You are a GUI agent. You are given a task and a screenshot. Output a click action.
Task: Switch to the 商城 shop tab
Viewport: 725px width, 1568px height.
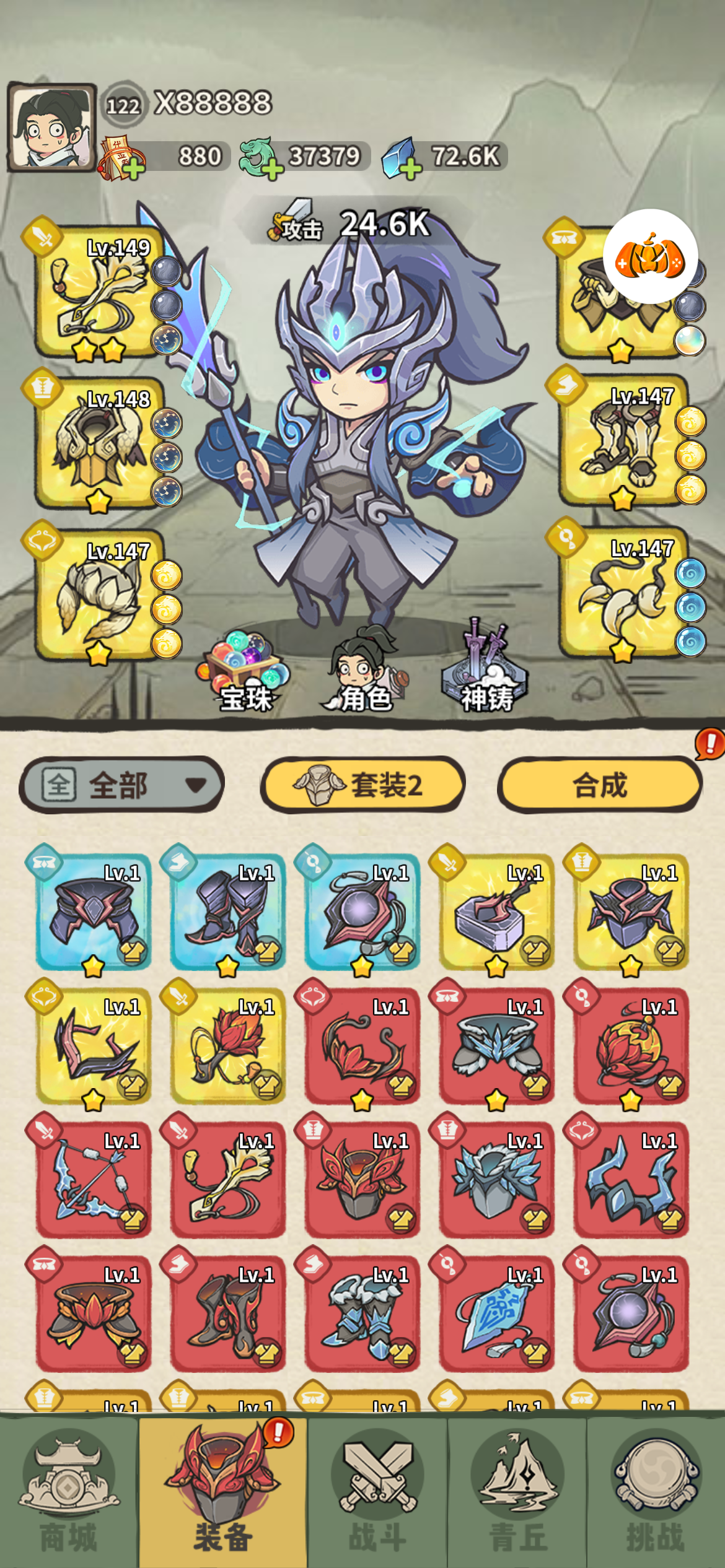click(69, 1490)
